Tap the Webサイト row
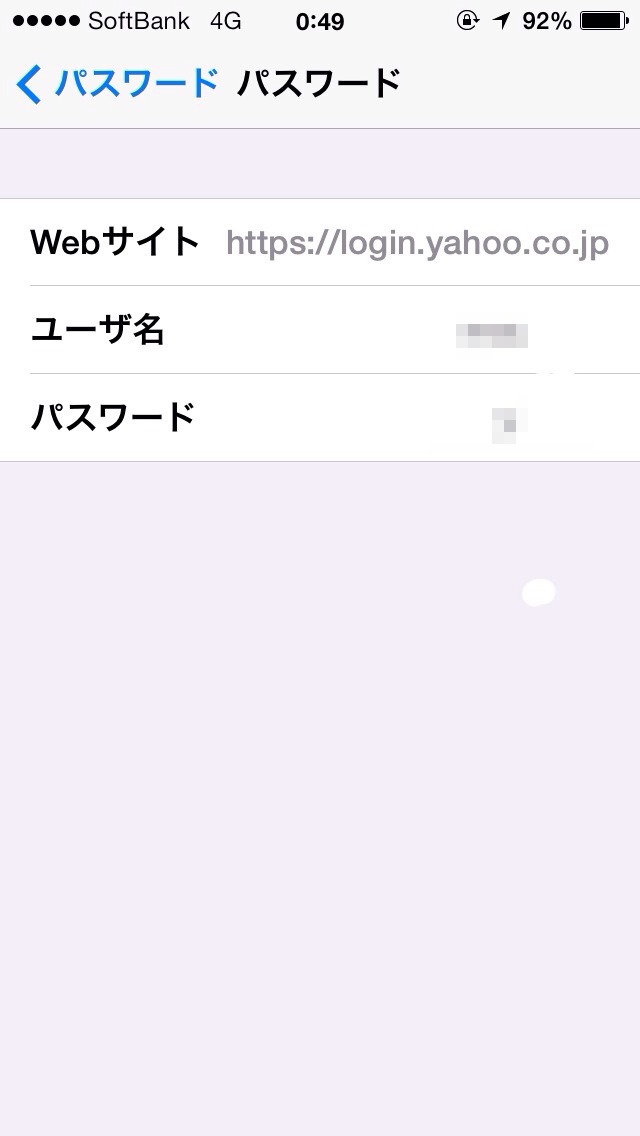 pos(320,242)
